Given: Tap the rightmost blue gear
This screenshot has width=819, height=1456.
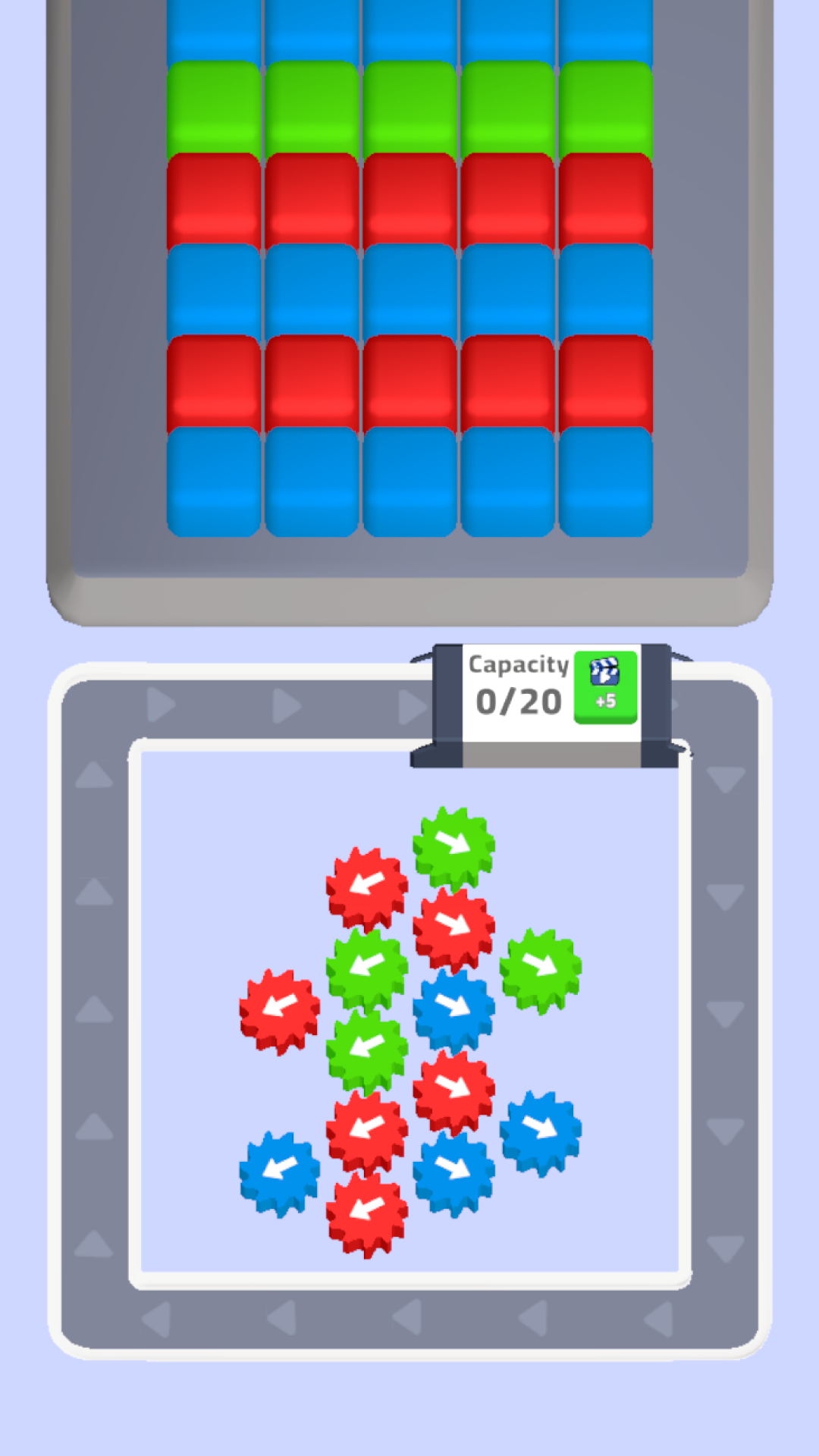Looking at the screenshot, I should coord(540,1131).
